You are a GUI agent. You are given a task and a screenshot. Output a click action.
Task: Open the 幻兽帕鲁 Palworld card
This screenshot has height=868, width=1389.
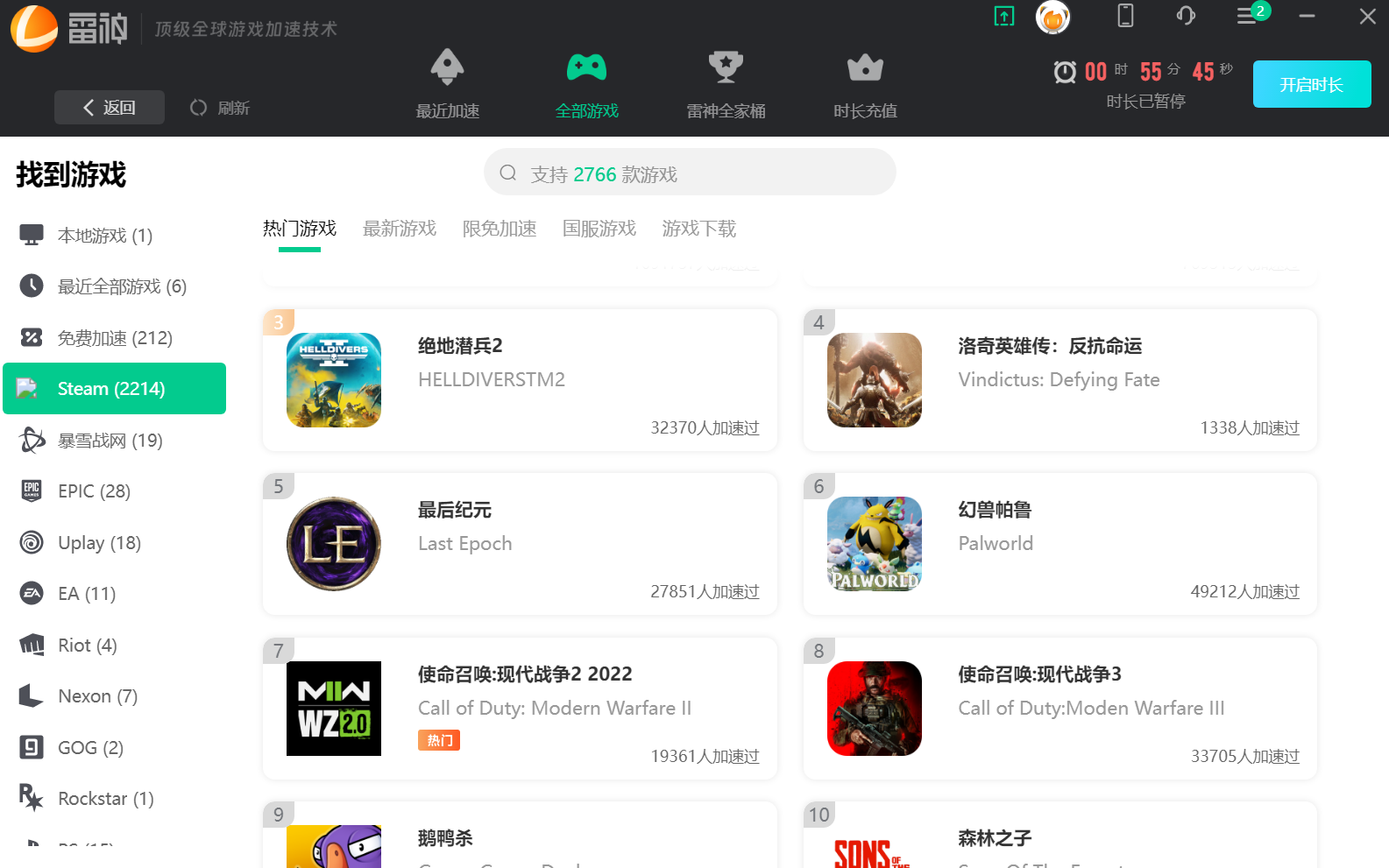pos(1059,544)
